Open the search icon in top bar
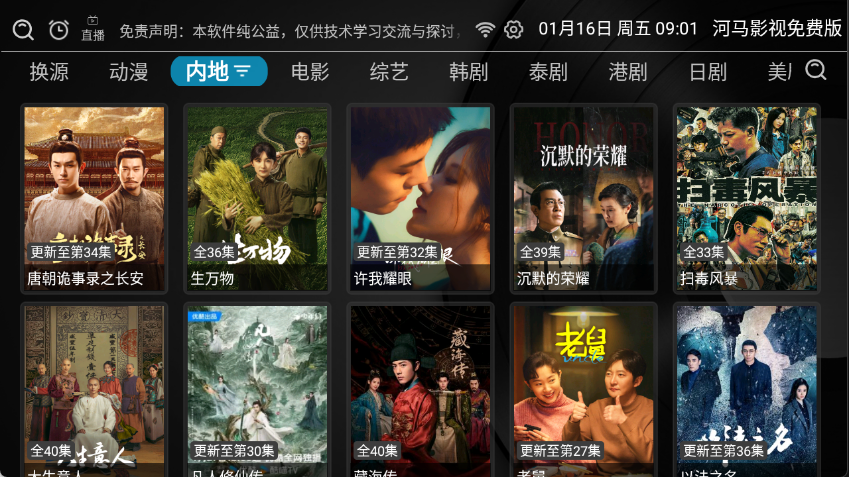Viewport: 849px width, 477px height. click(23, 30)
